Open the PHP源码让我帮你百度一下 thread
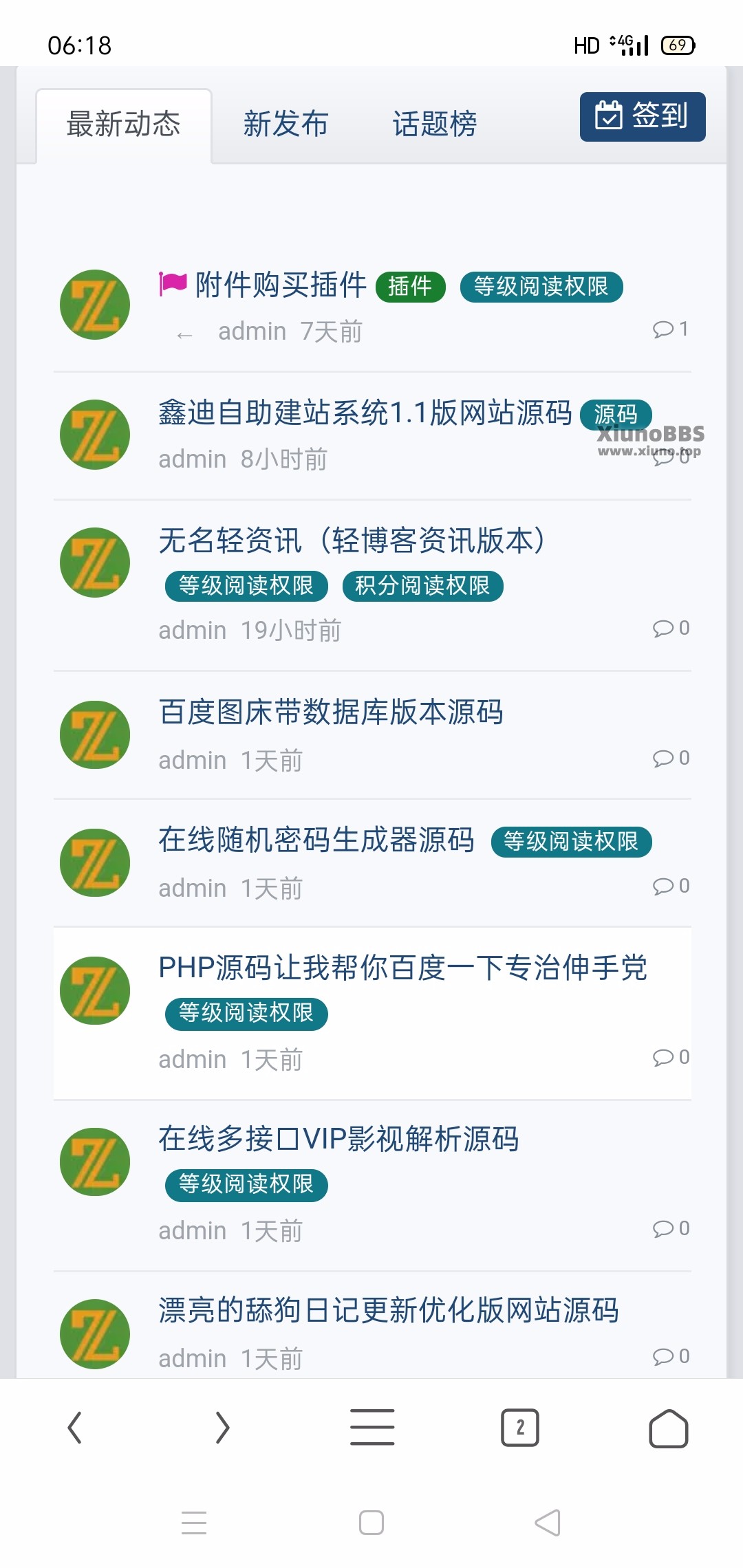 402,968
